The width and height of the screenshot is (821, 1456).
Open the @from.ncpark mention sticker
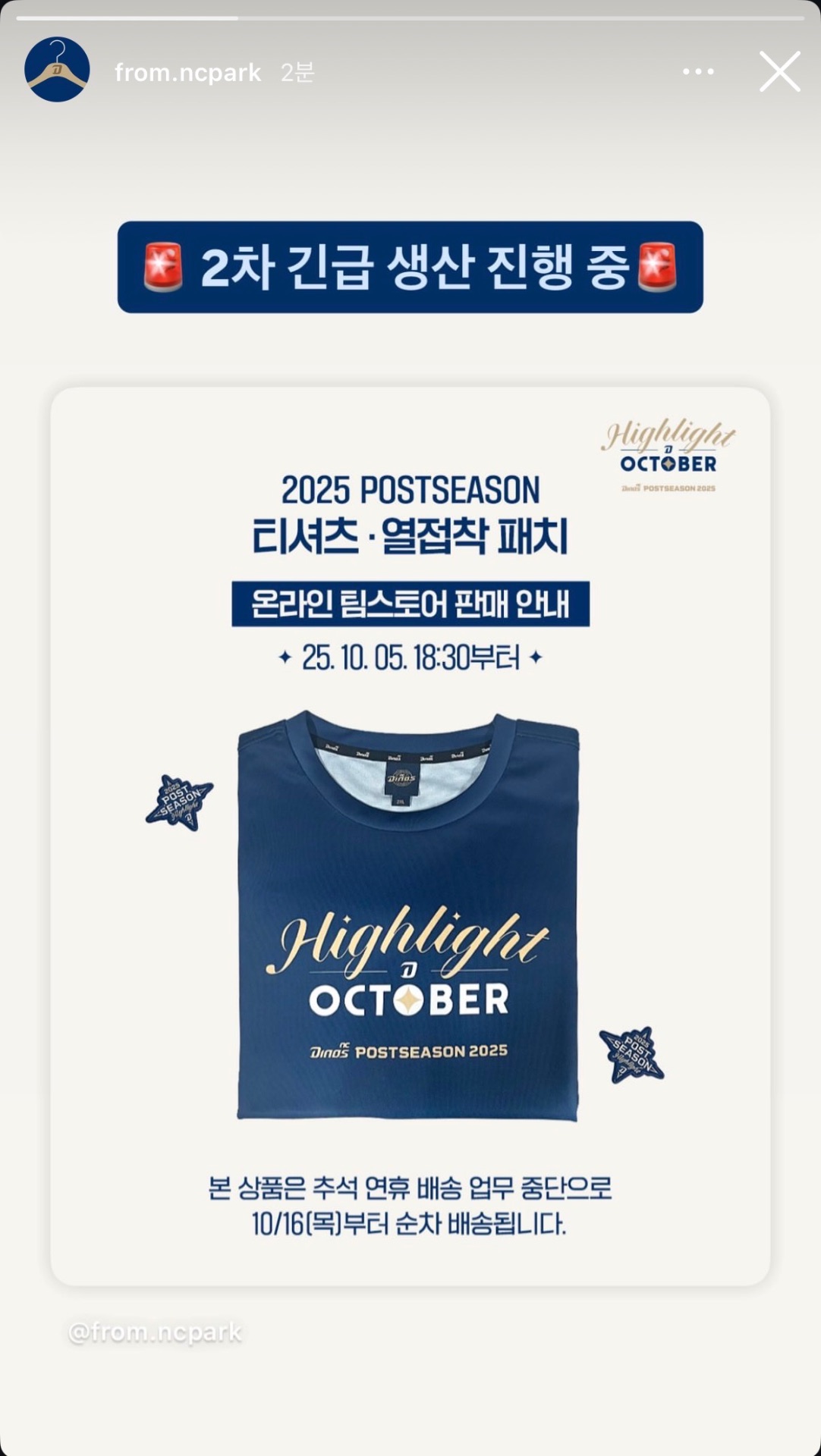coord(155,1332)
